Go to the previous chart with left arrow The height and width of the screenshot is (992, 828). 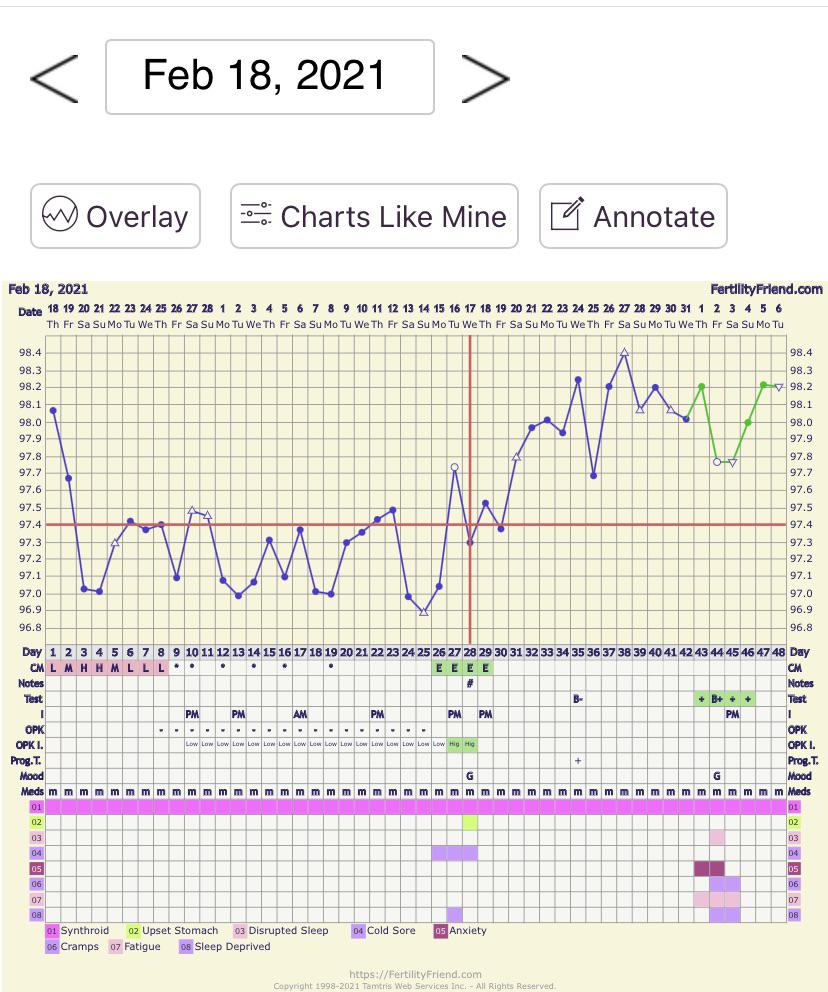click(55, 77)
